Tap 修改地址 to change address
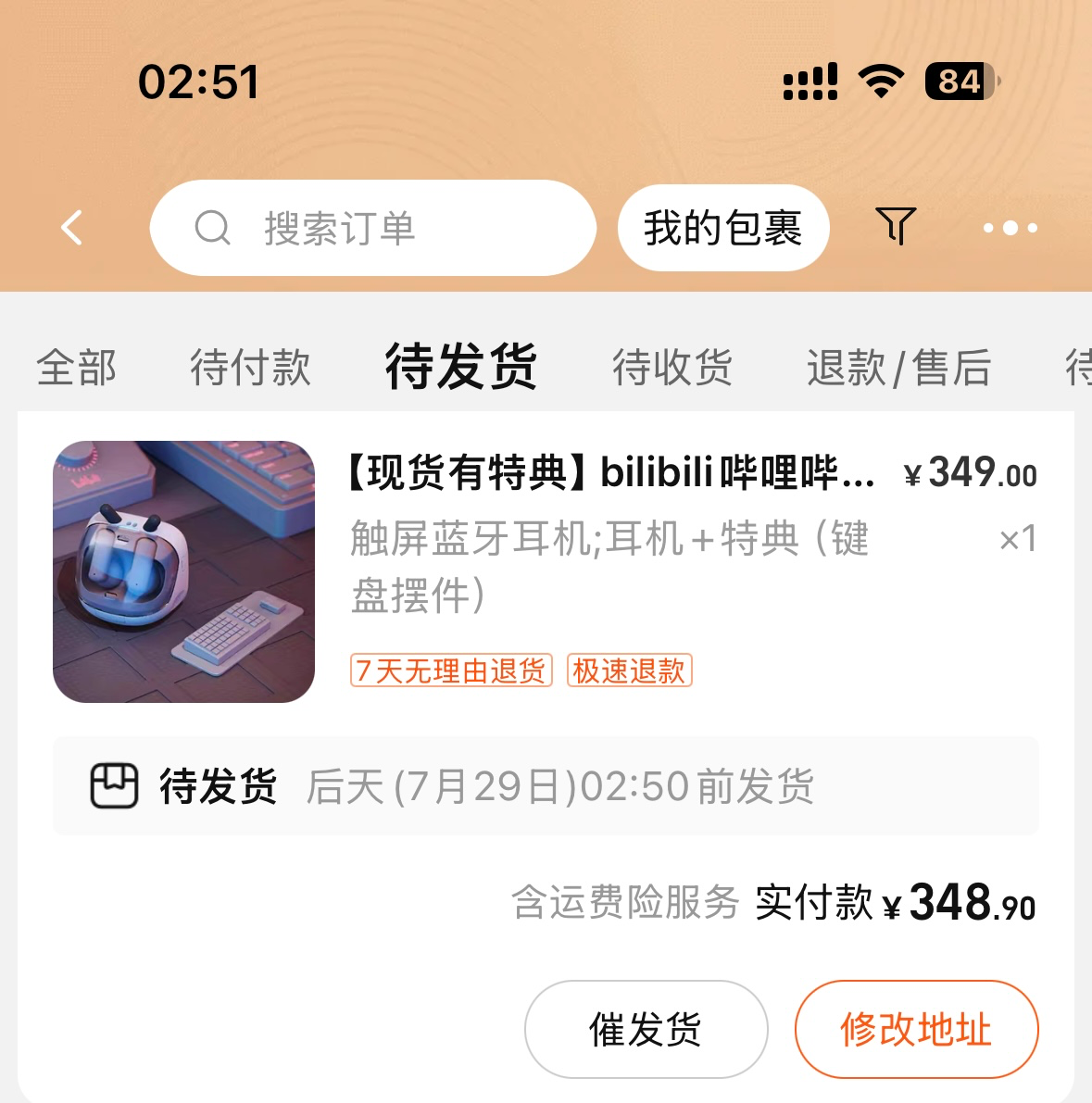 916,1029
